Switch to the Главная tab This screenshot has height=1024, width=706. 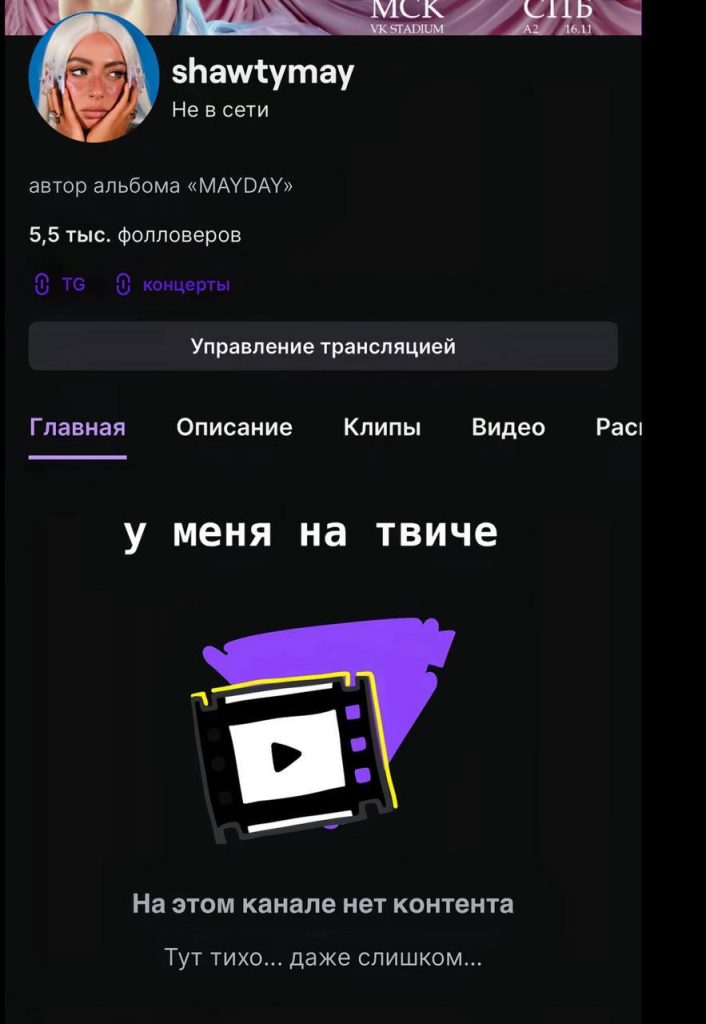pyautogui.click(x=78, y=428)
